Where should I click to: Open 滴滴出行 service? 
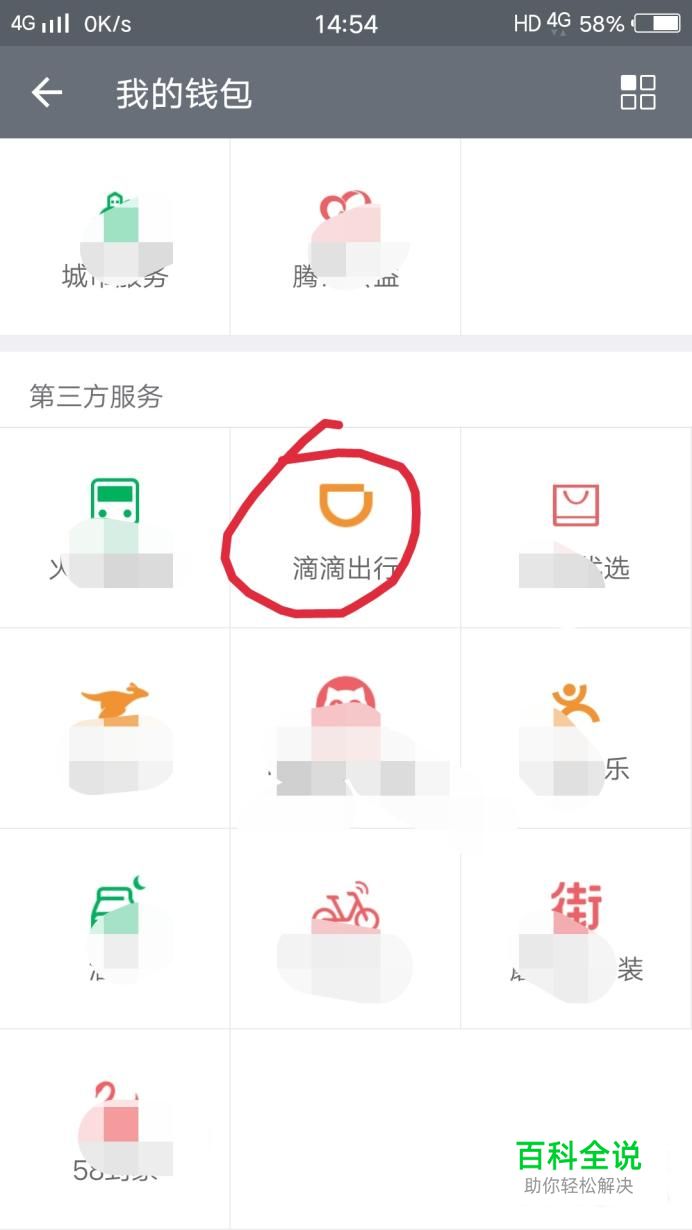pos(345,528)
